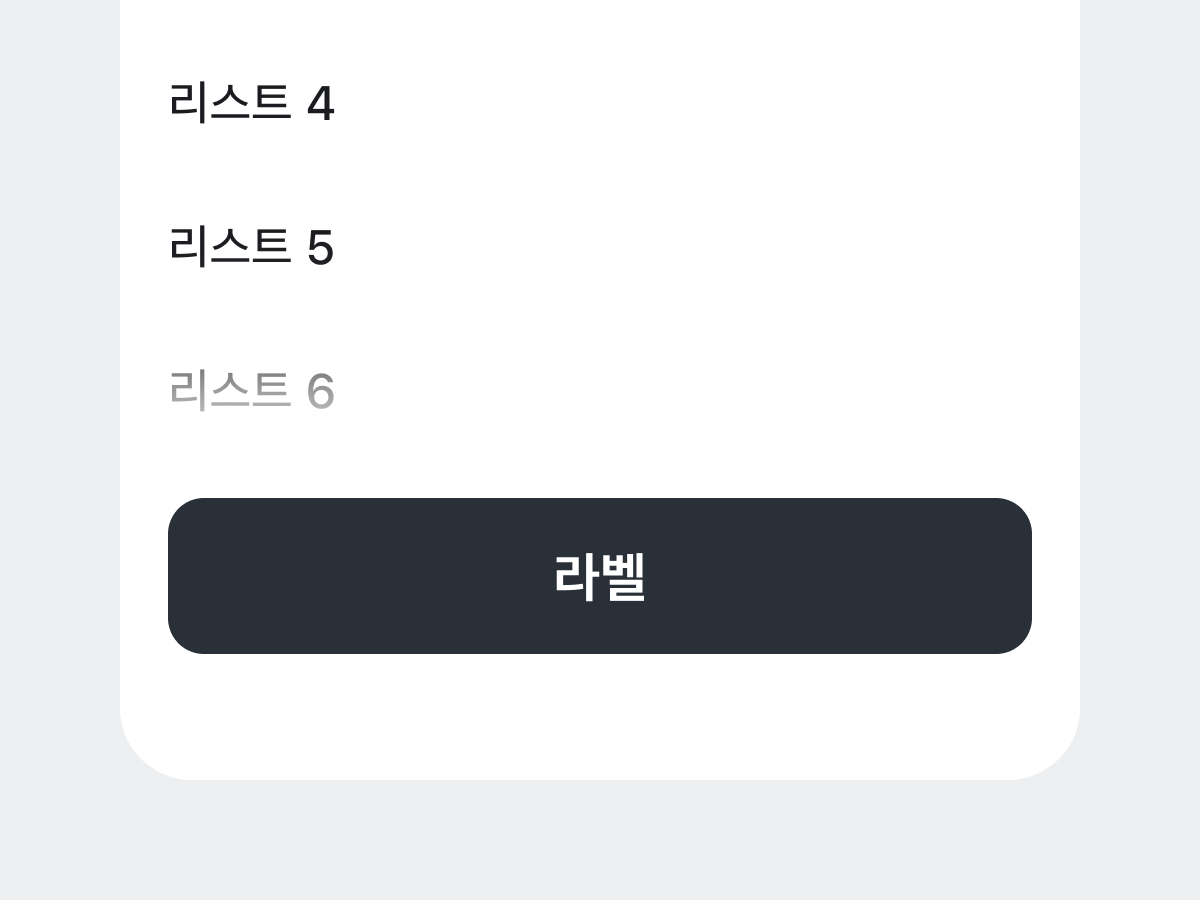Select the 리스트 4 row

(x=251, y=103)
